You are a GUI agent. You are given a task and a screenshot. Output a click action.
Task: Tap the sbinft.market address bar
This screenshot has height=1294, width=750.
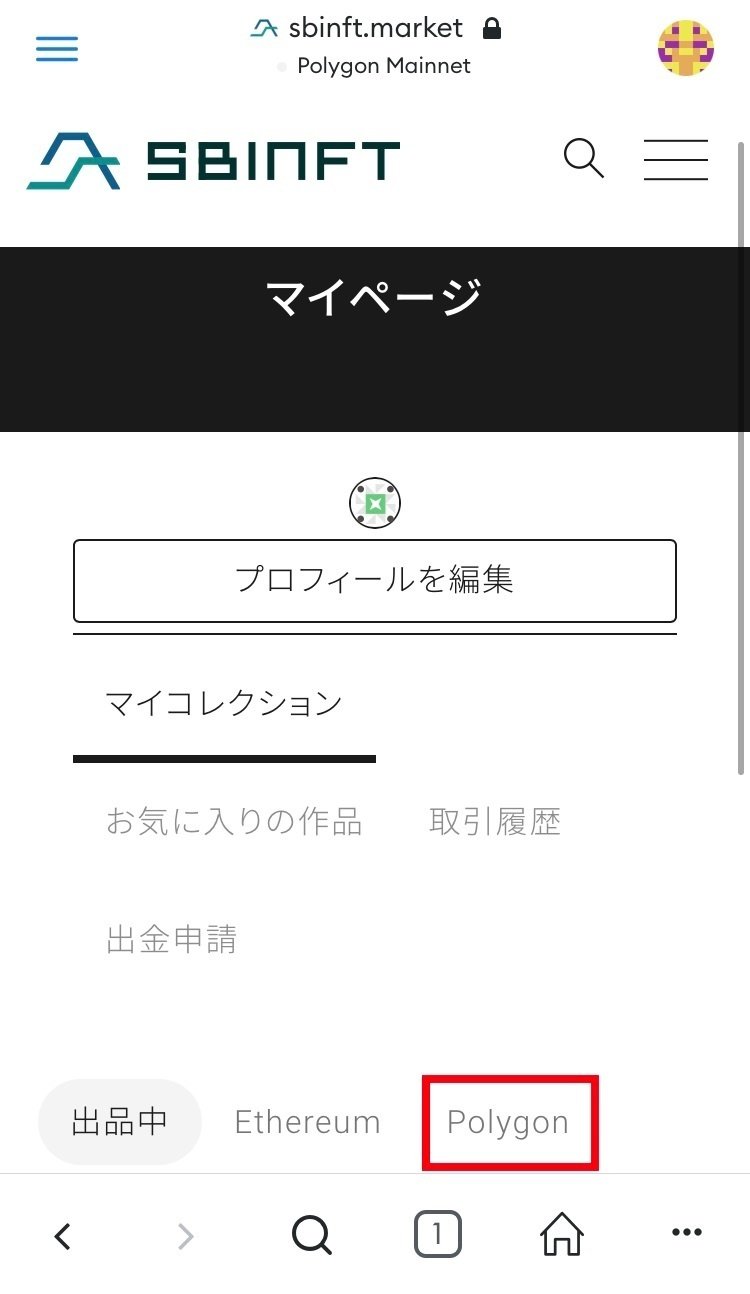[x=376, y=29]
